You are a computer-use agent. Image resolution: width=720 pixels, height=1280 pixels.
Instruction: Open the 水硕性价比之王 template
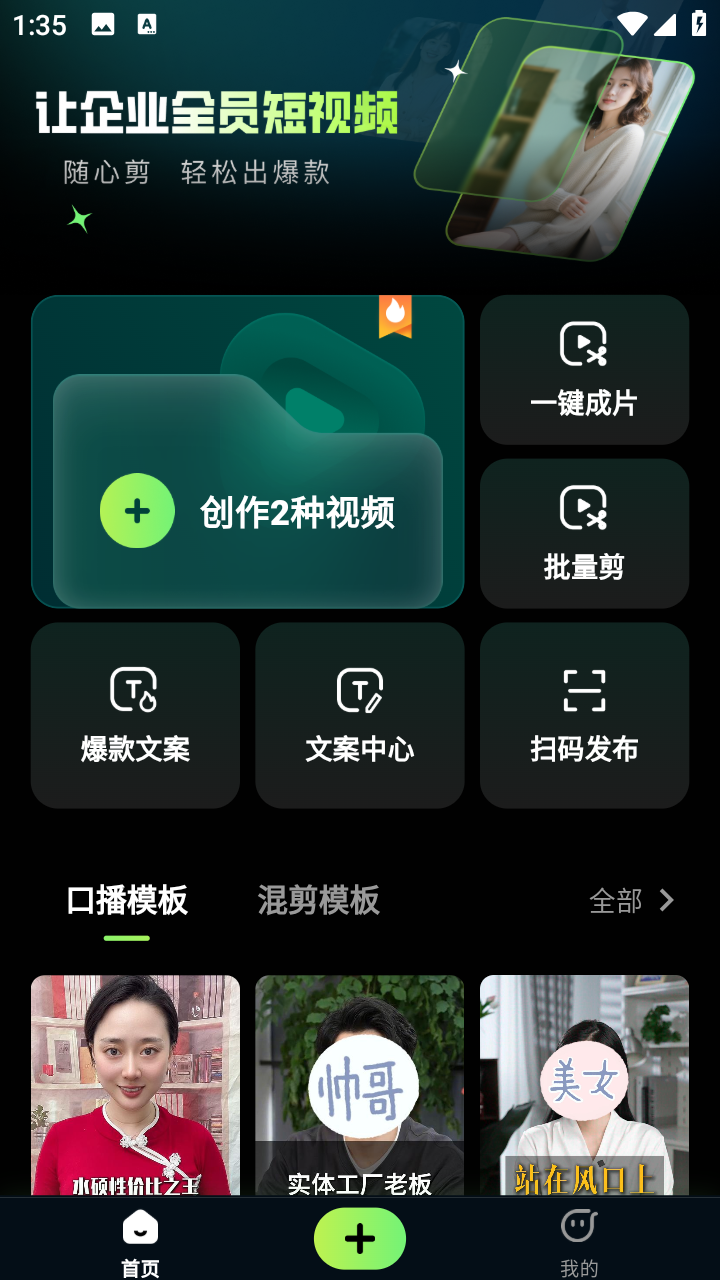pyautogui.click(x=135, y=1085)
